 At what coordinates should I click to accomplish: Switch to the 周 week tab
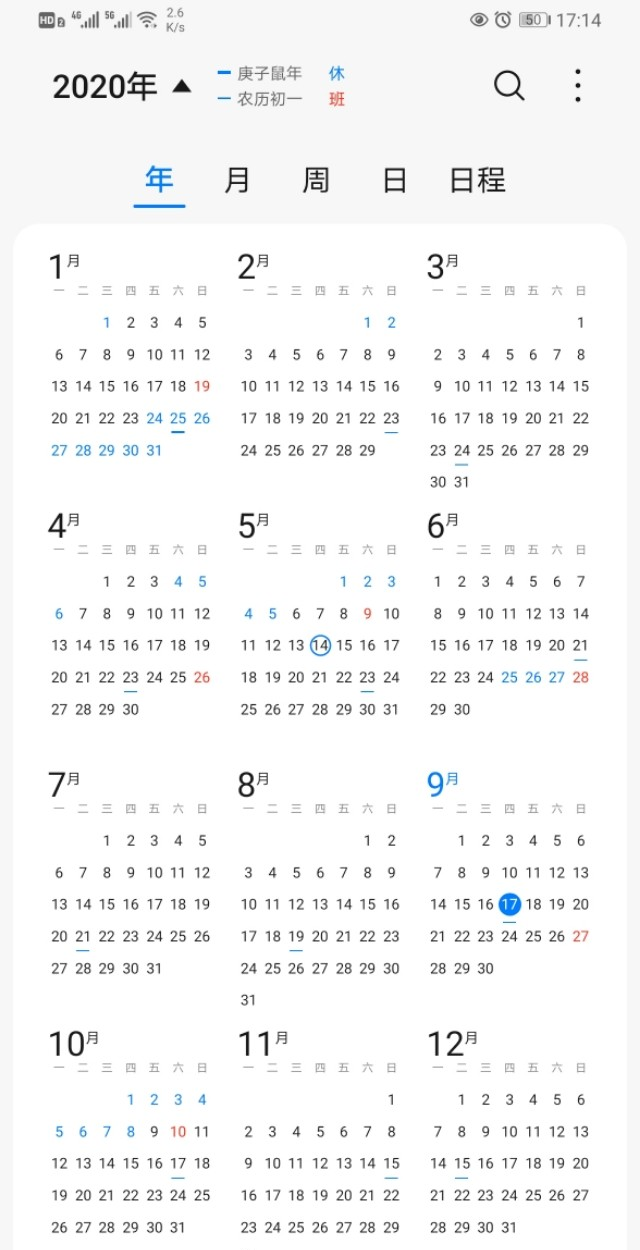316,180
